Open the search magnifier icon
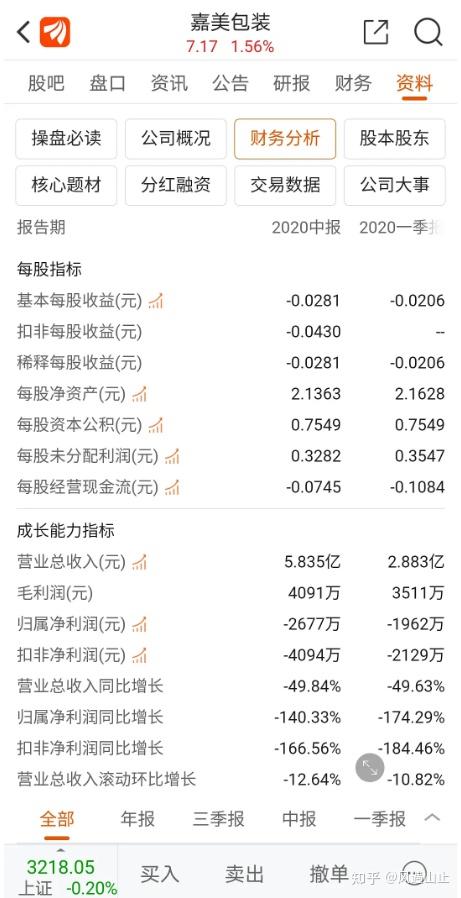Viewport: 461px width, 898px height. coord(428,32)
